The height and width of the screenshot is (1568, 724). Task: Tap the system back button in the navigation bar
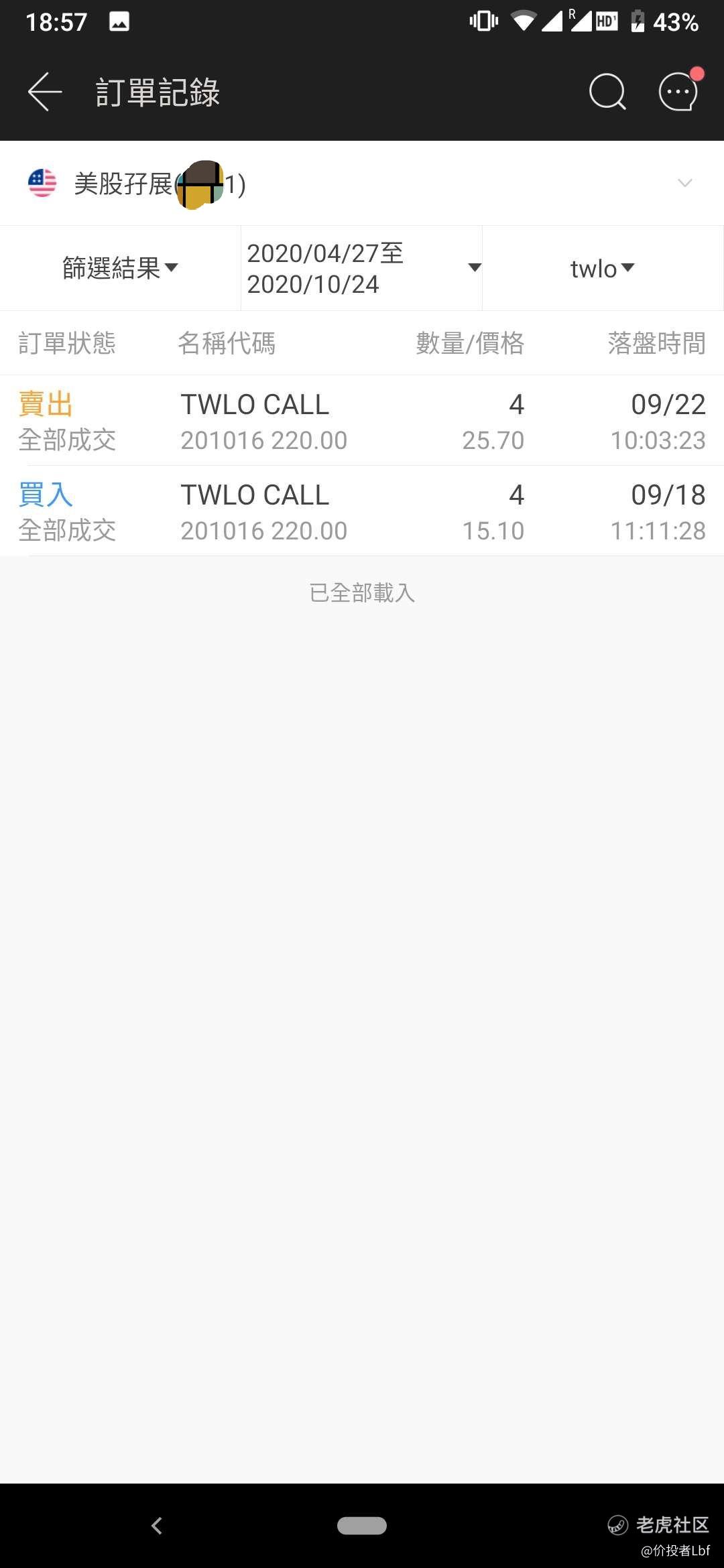click(x=157, y=1526)
